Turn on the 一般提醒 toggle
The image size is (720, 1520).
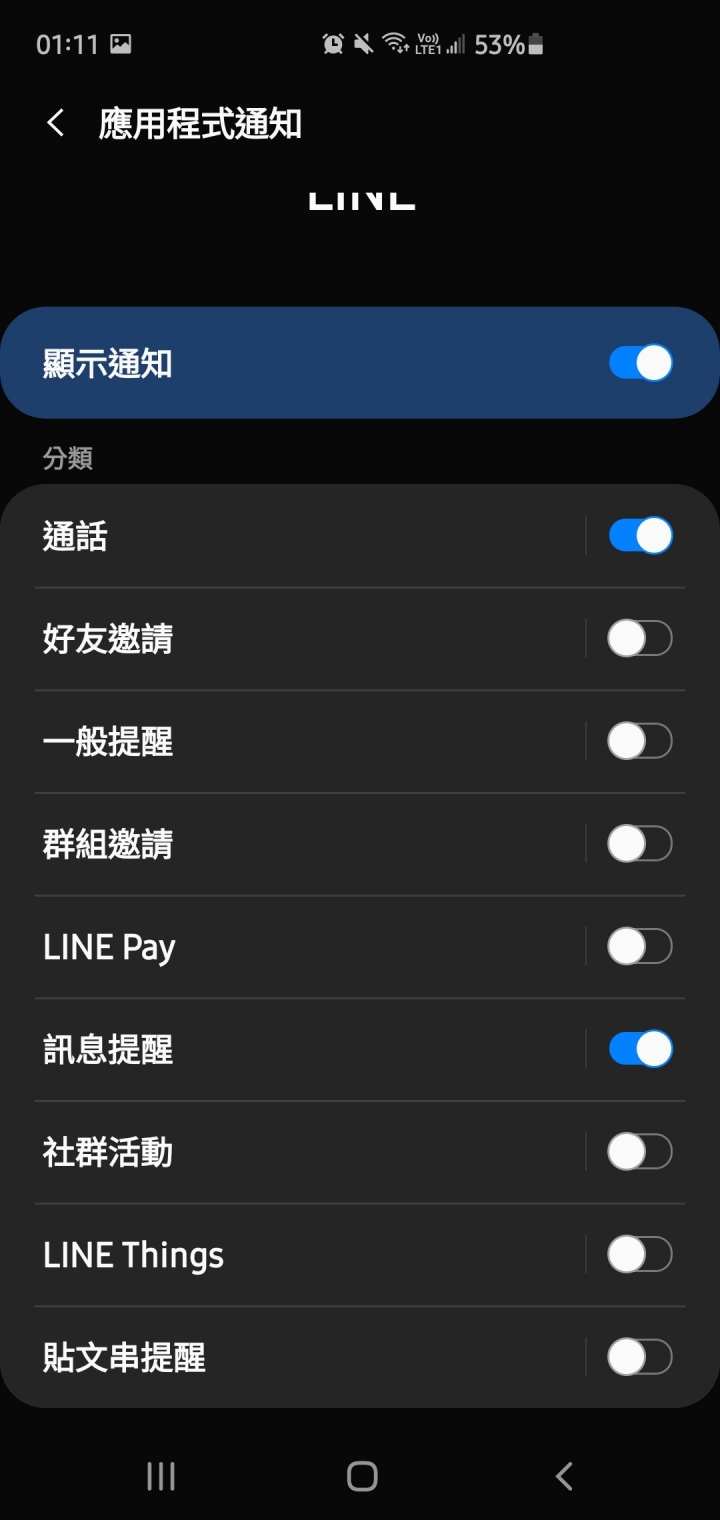pyautogui.click(x=640, y=741)
